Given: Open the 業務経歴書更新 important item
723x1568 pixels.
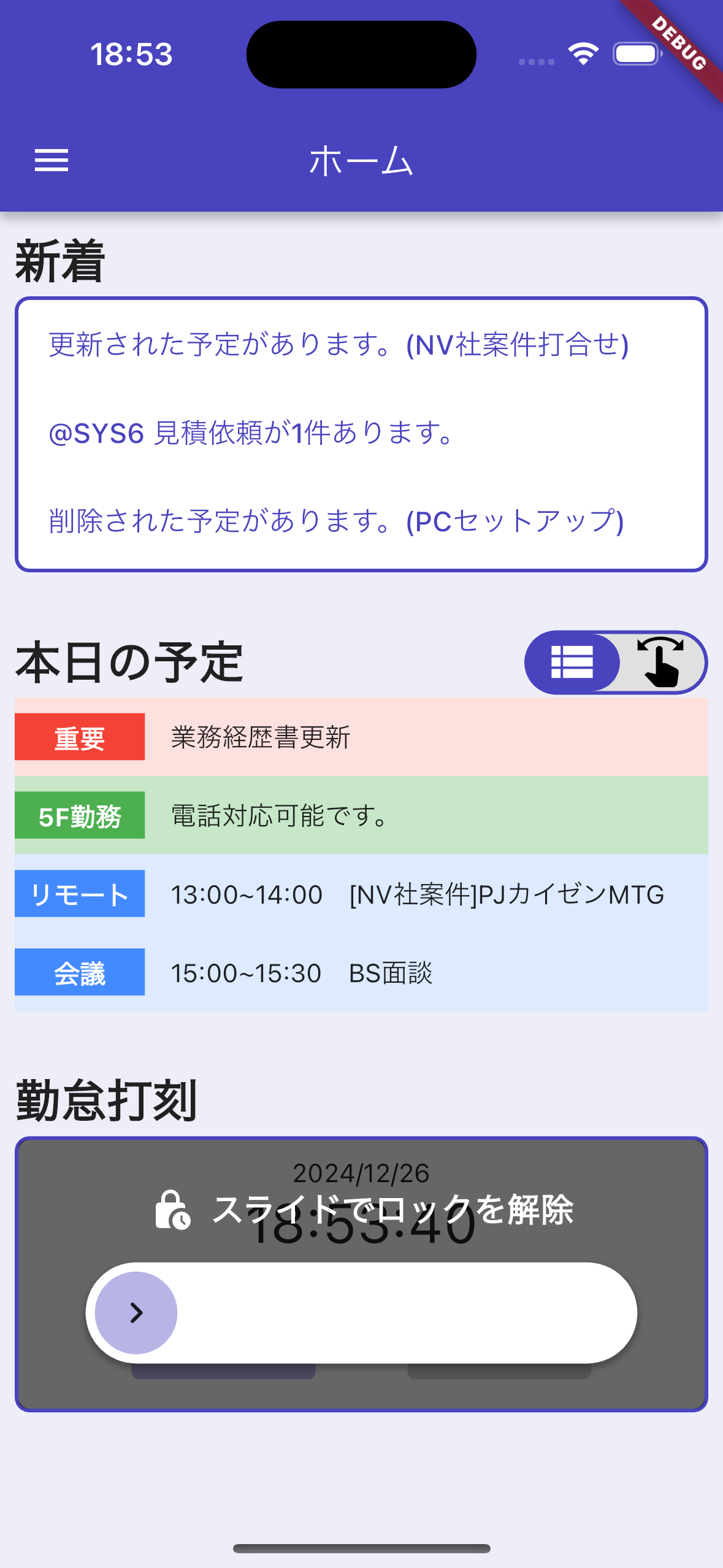Looking at the screenshot, I should pos(361,737).
